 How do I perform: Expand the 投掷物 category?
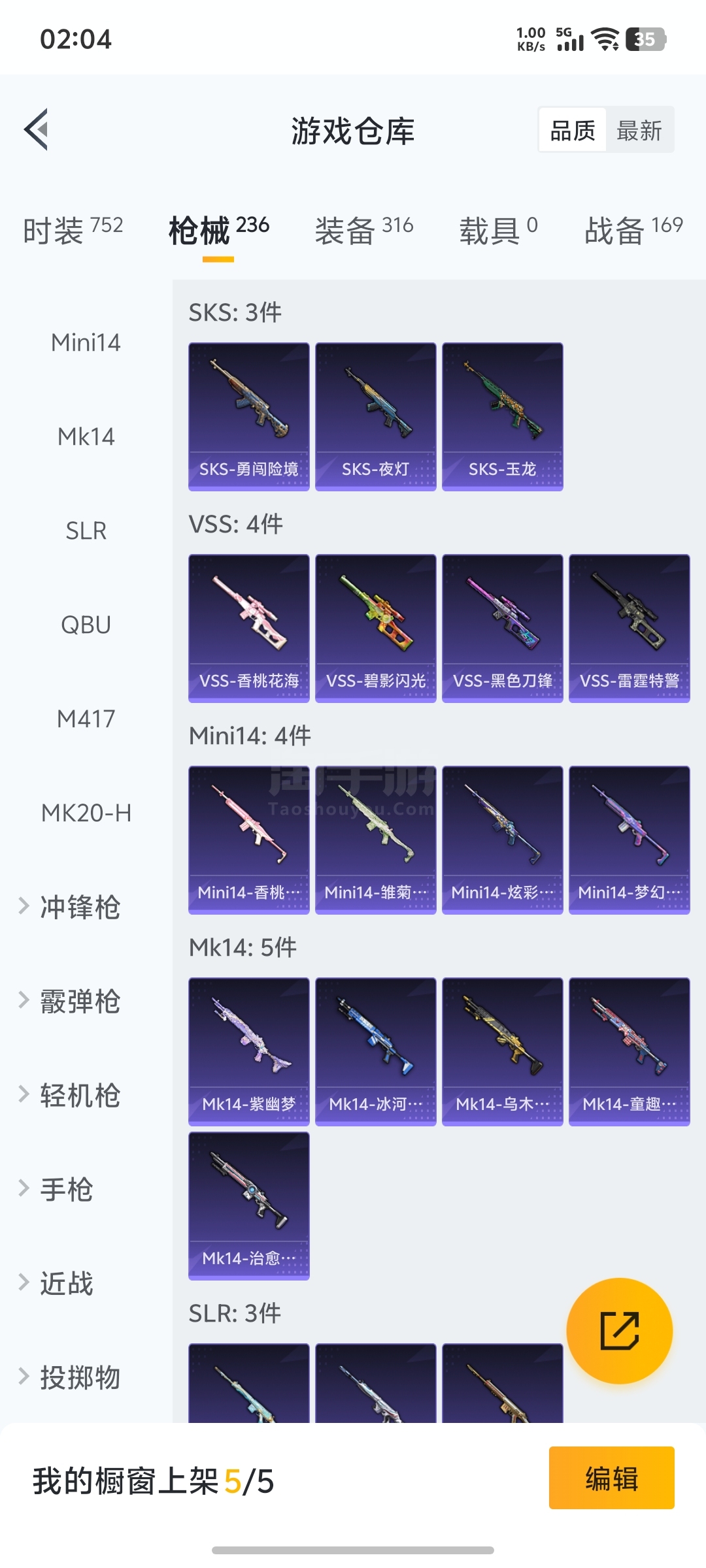[78, 1377]
